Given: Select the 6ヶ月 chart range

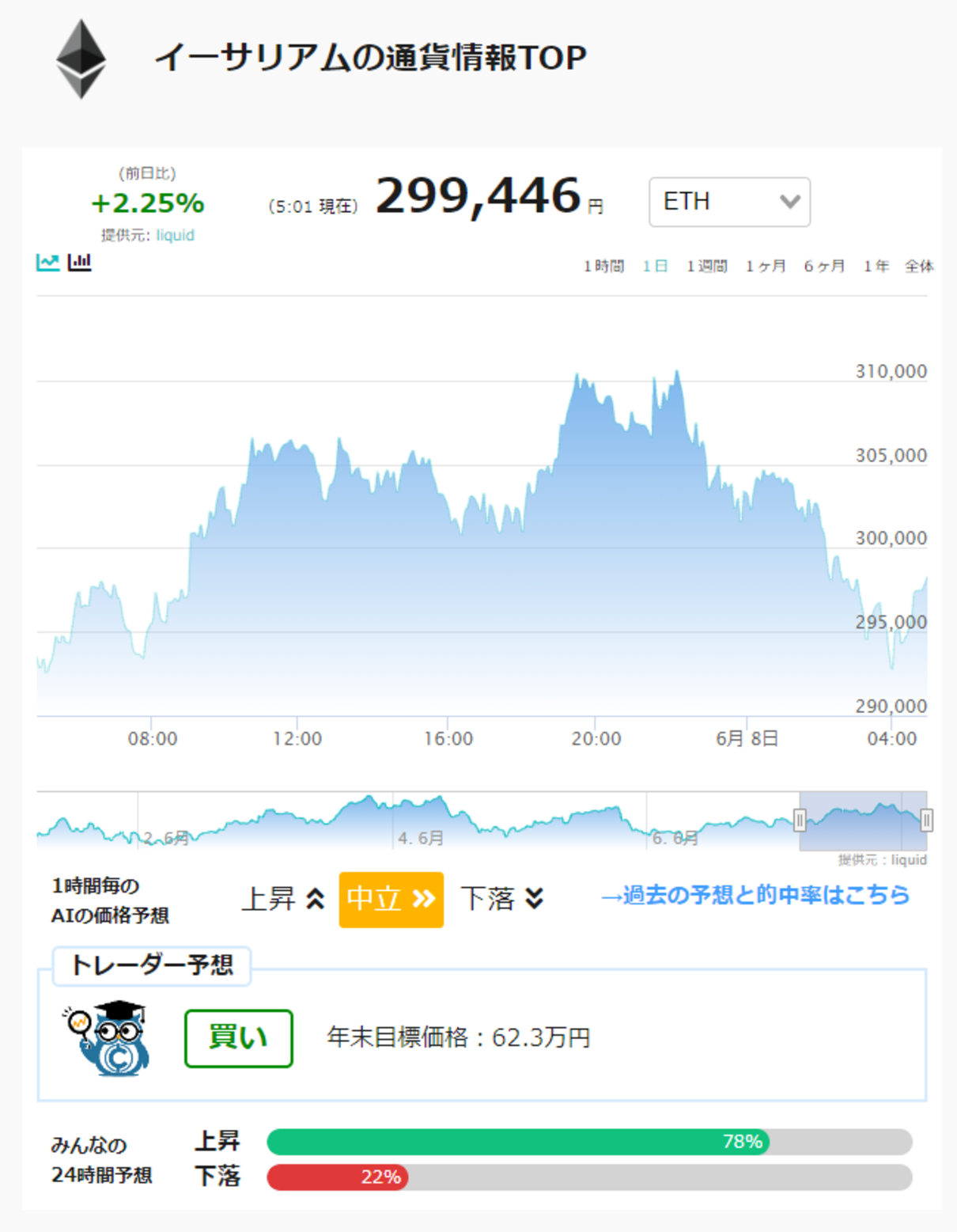Looking at the screenshot, I should pos(824,266).
